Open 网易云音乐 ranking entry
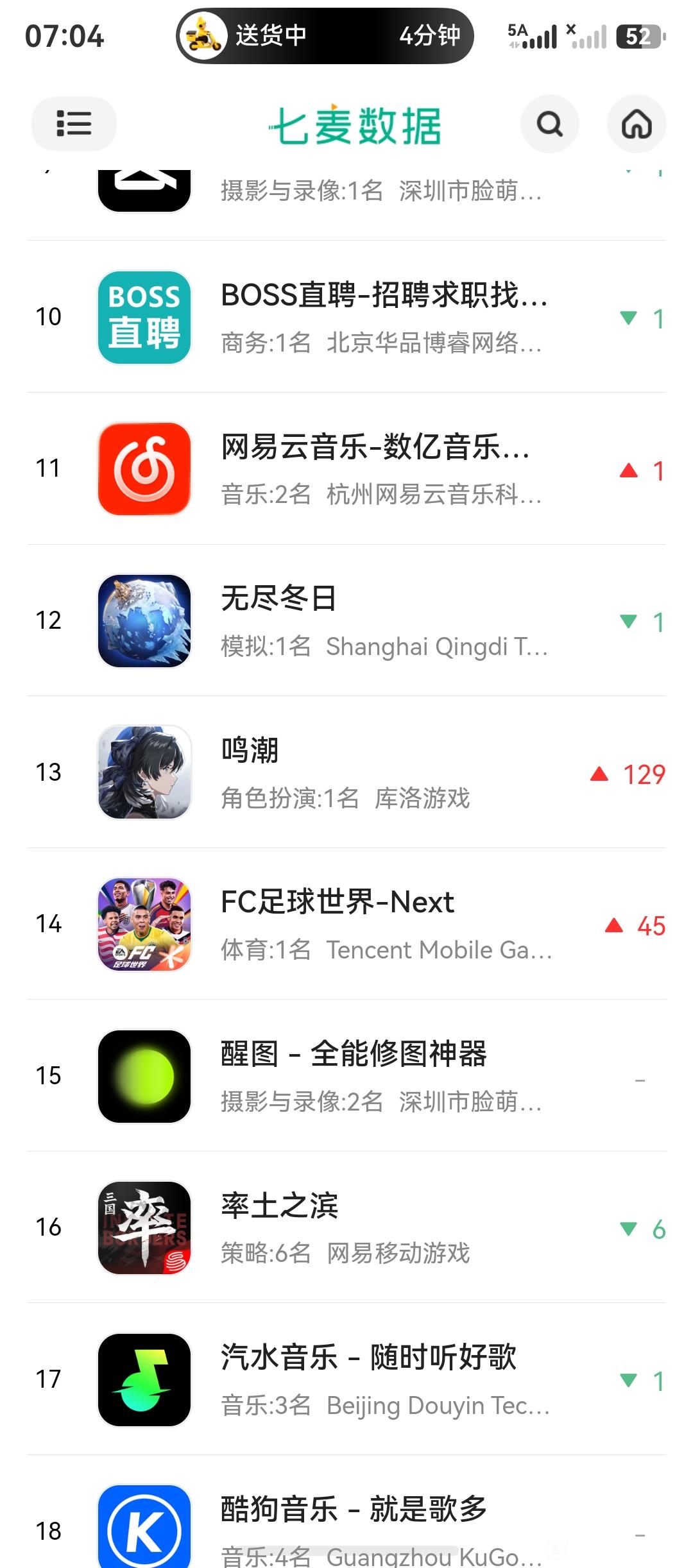 pos(346,469)
